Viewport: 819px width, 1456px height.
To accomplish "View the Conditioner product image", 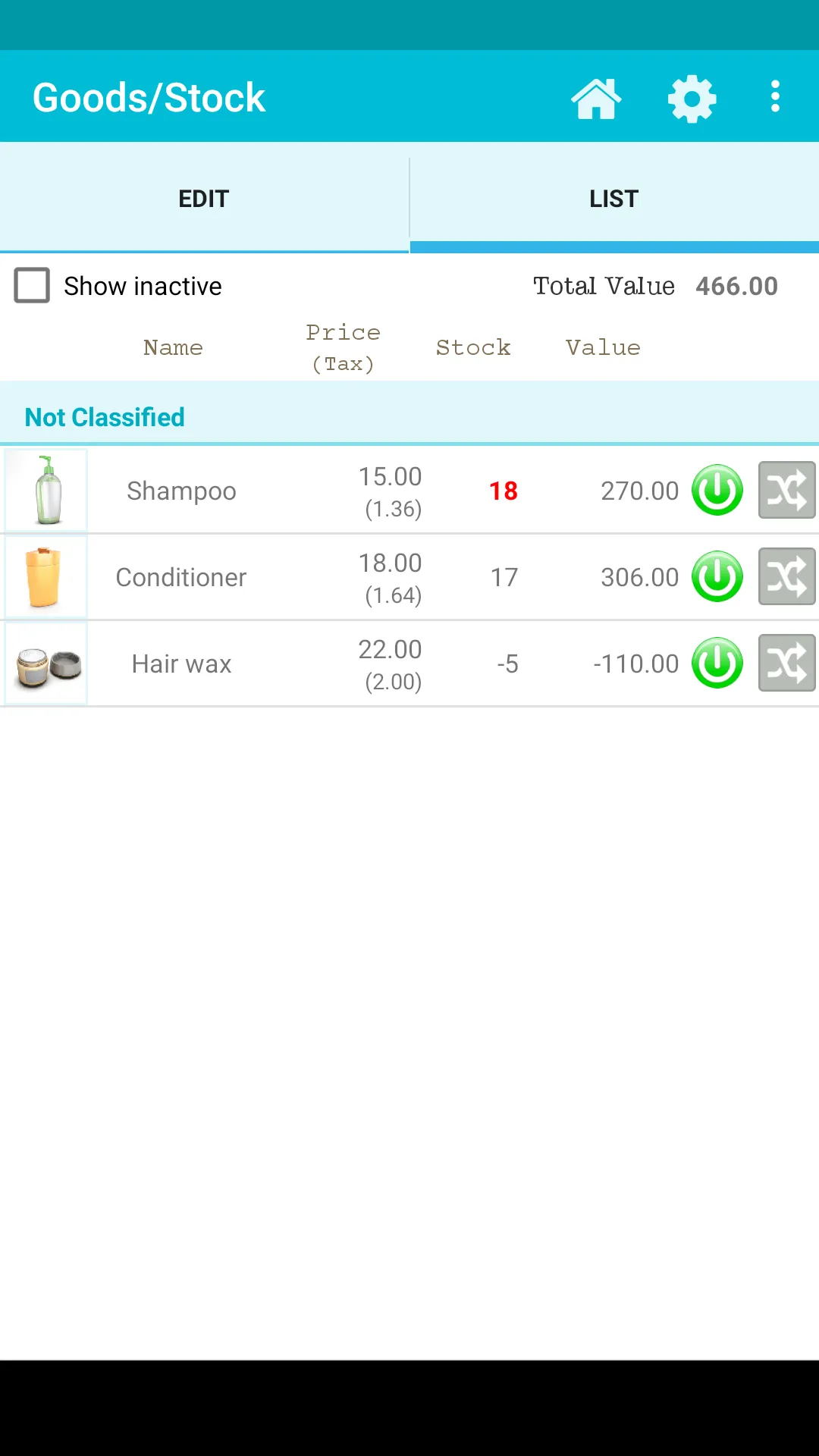I will coord(46,577).
